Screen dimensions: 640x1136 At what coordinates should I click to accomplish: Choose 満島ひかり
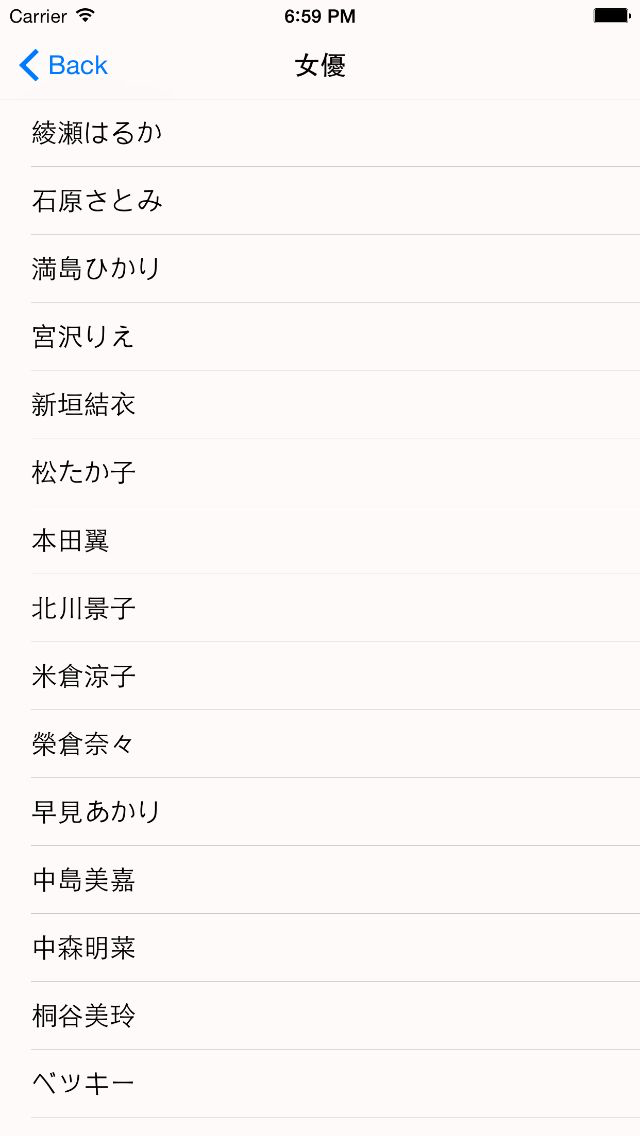tap(96, 269)
